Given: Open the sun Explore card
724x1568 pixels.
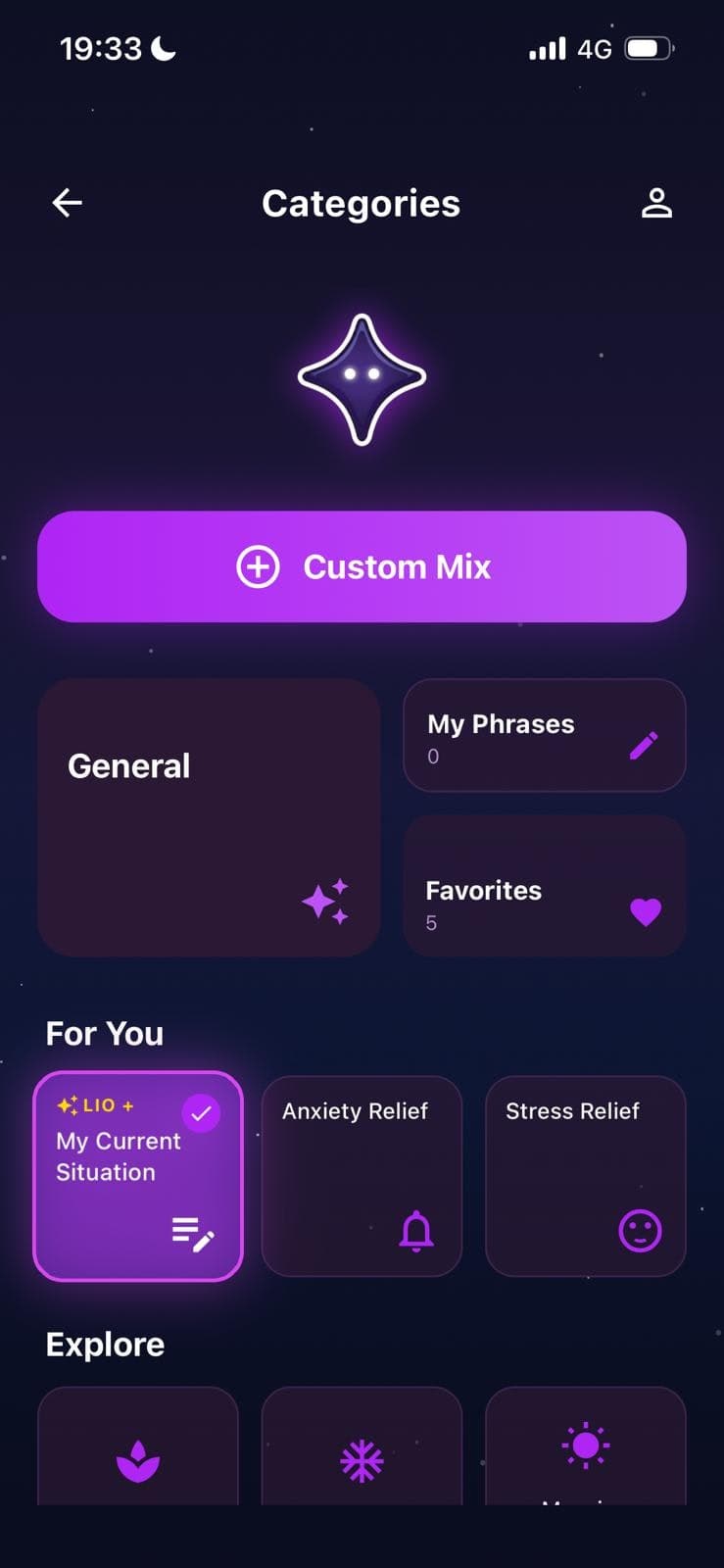Looking at the screenshot, I should click(586, 1448).
